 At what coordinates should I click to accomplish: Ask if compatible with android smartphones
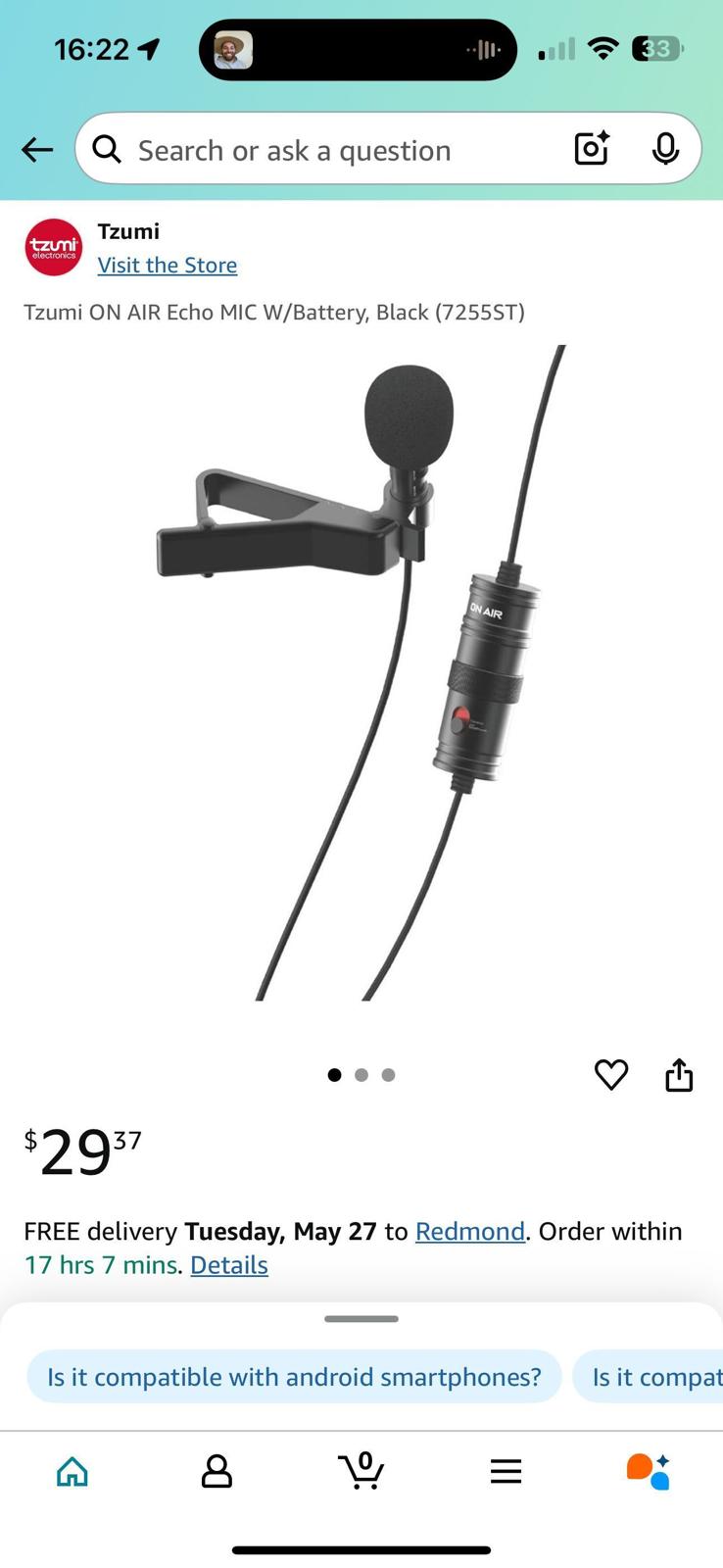(294, 1377)
